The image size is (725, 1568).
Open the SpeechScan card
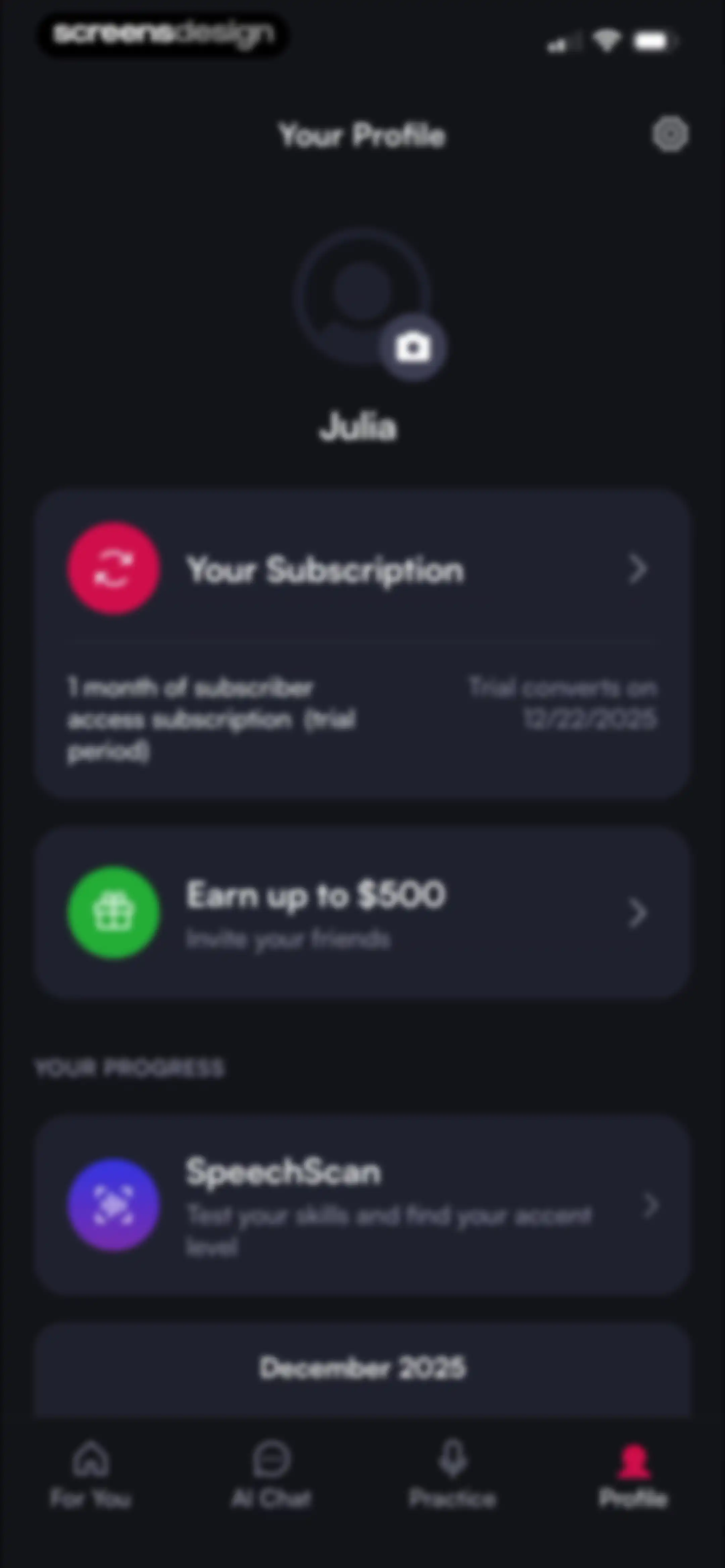click(x=362, y=1205)
